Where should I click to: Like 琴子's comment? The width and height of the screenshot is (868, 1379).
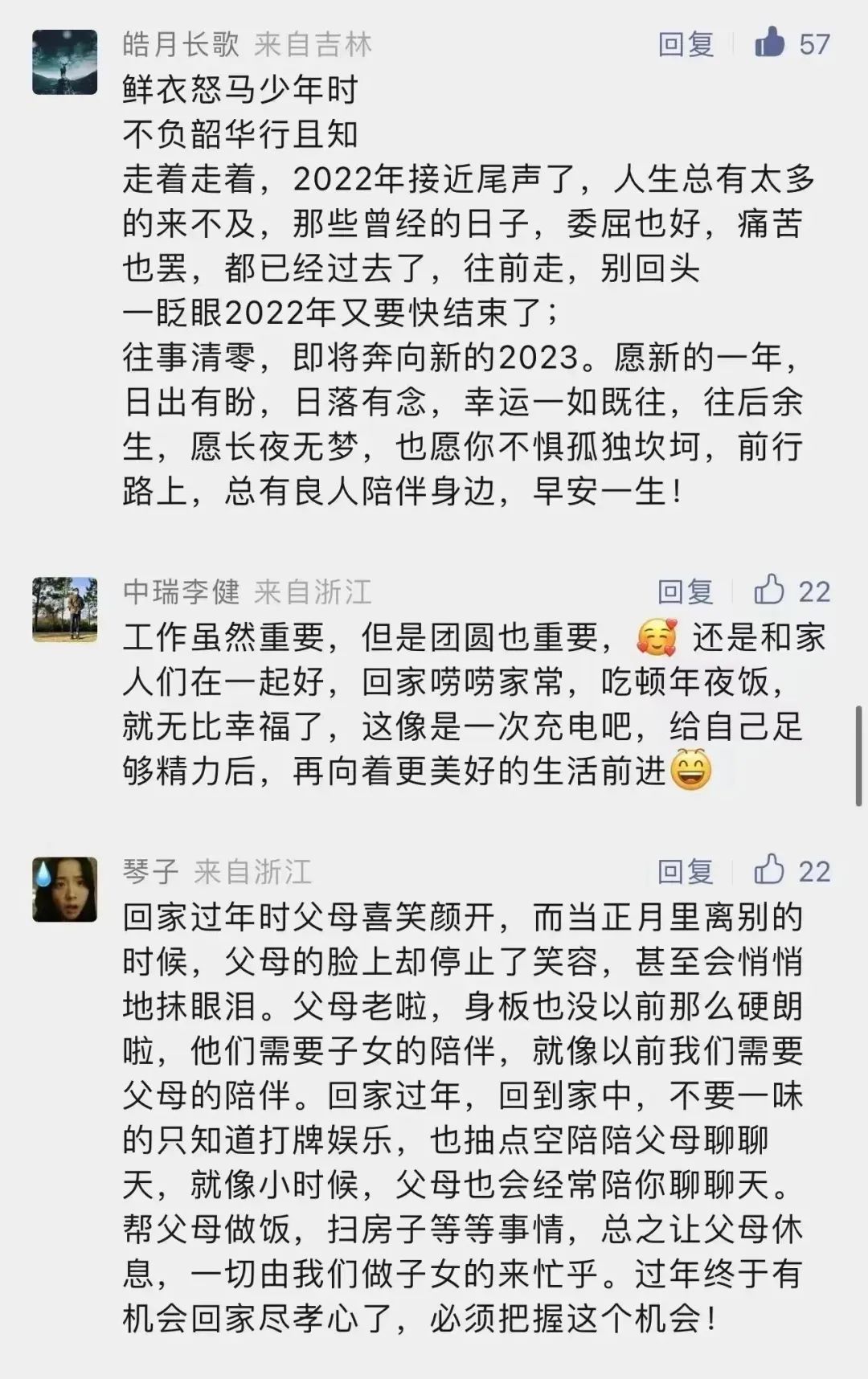point(769,870)
